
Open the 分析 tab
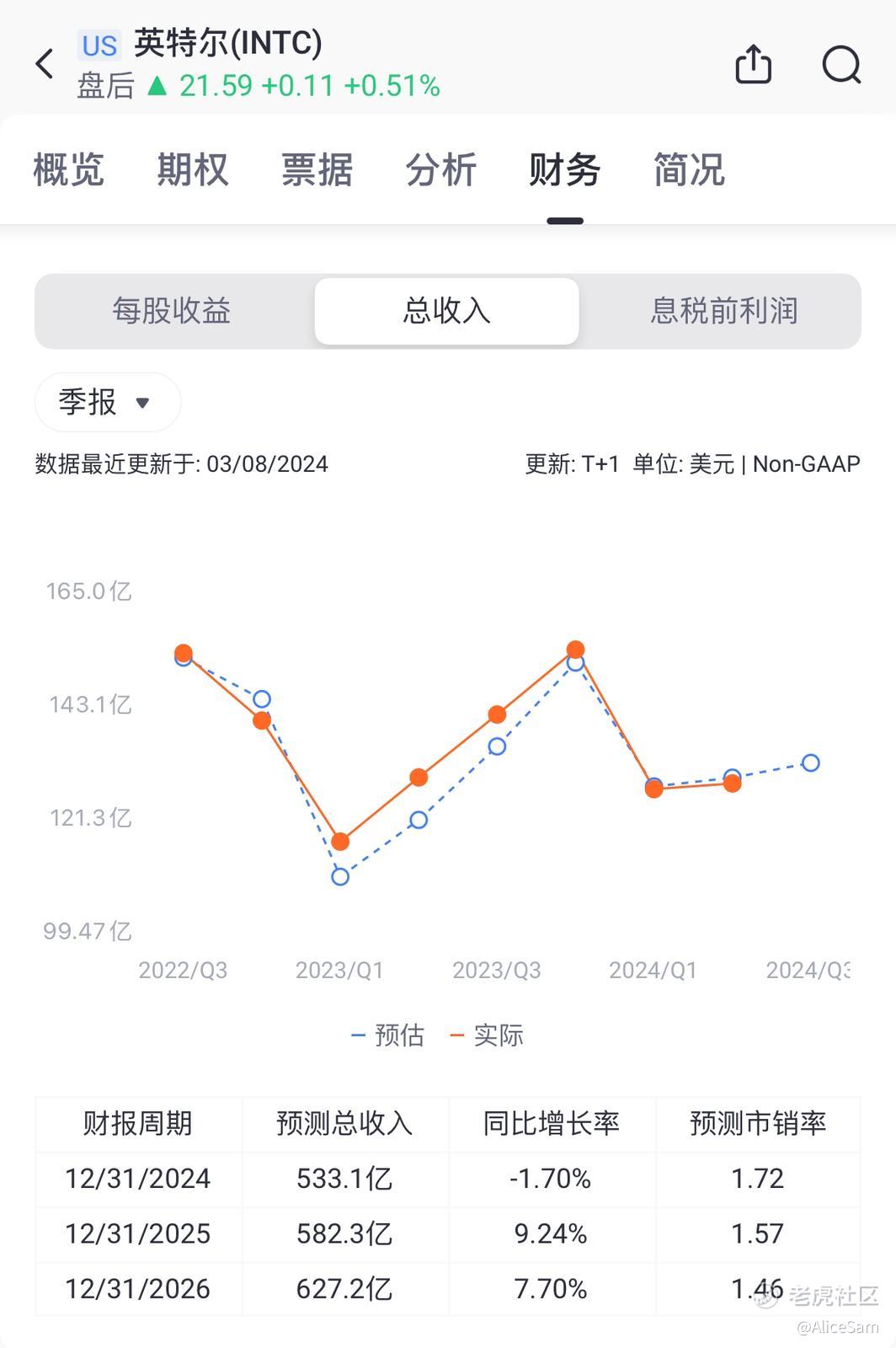coord(441,169)
